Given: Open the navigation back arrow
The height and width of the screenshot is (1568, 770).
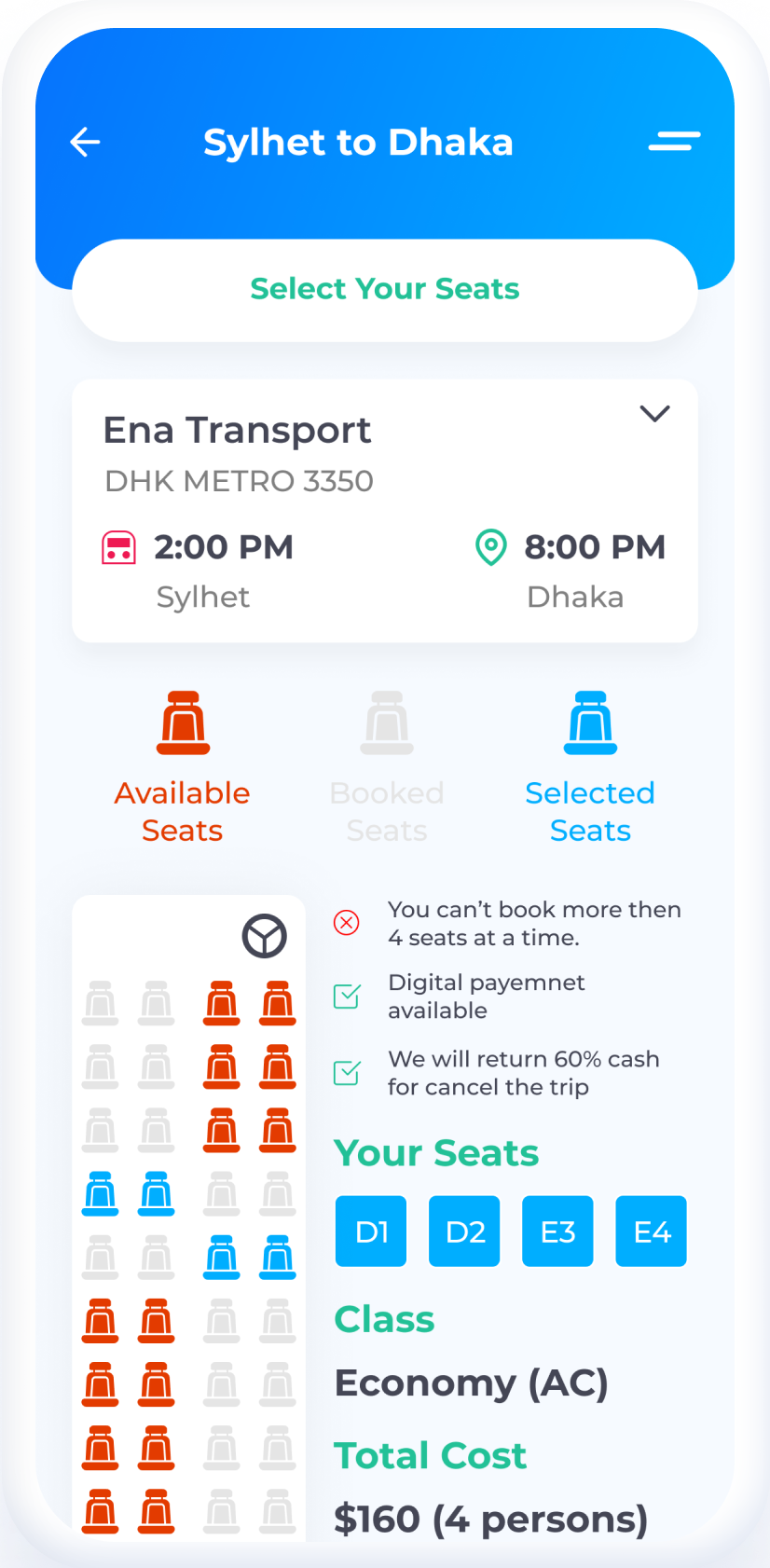Looking at the screenshot, I should (x=84, y=142).
